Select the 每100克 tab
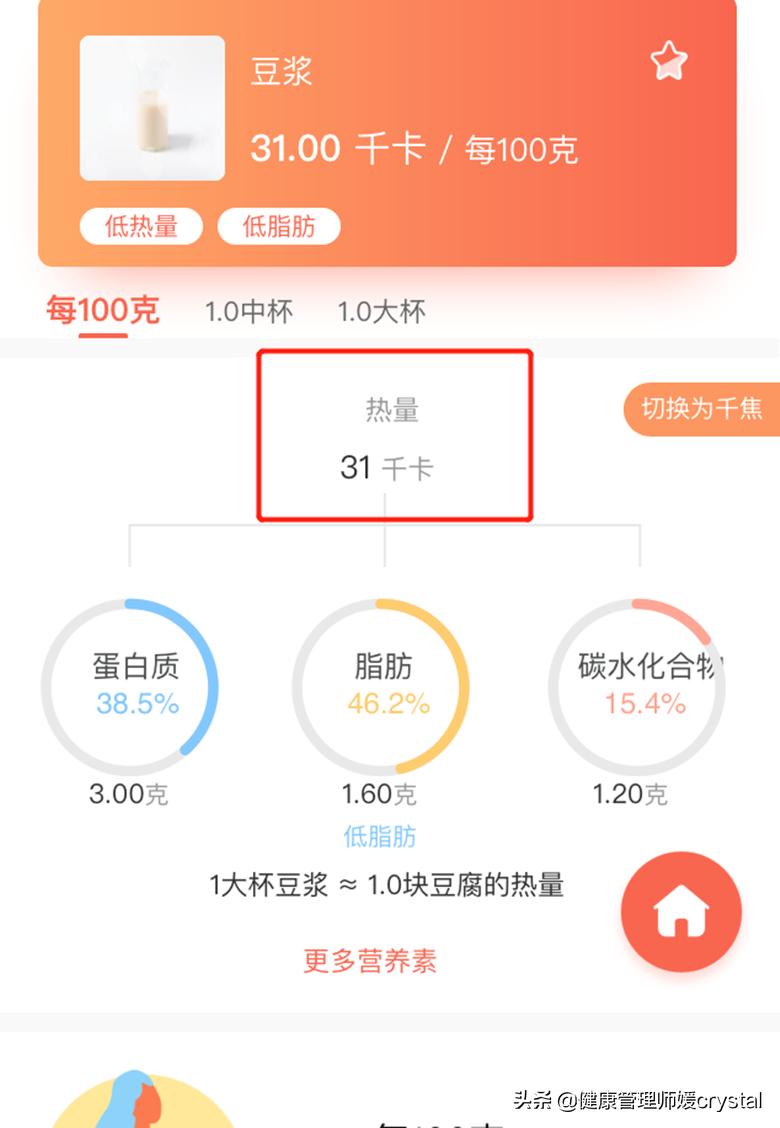 (100, 311)
